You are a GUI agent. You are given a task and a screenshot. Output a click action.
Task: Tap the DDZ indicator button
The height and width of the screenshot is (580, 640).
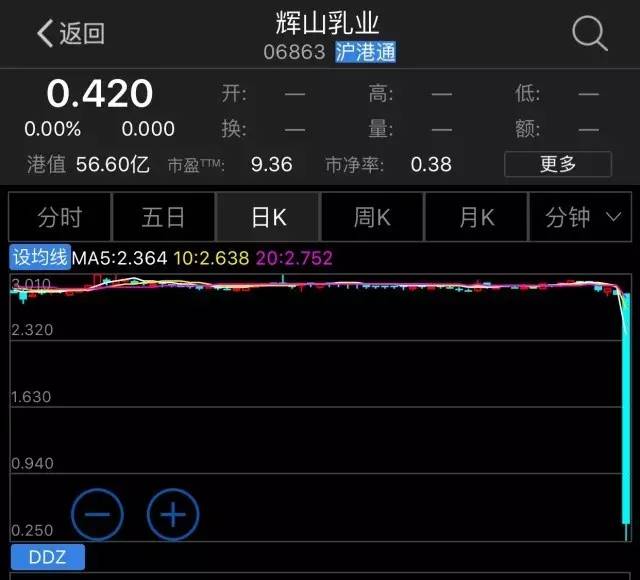tap(47, 557)
